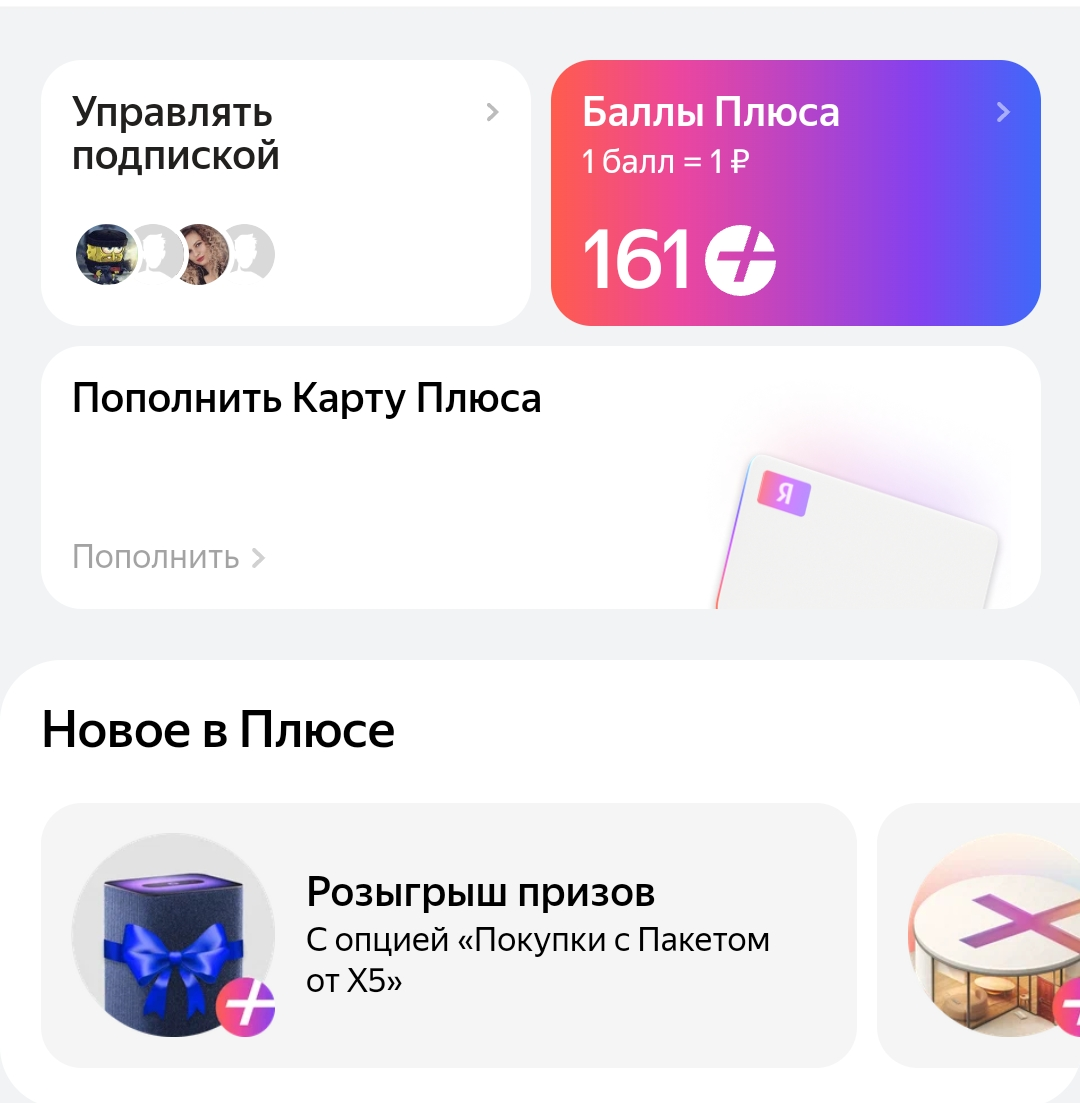Open the Управлять подпиской card

(286, 193)
